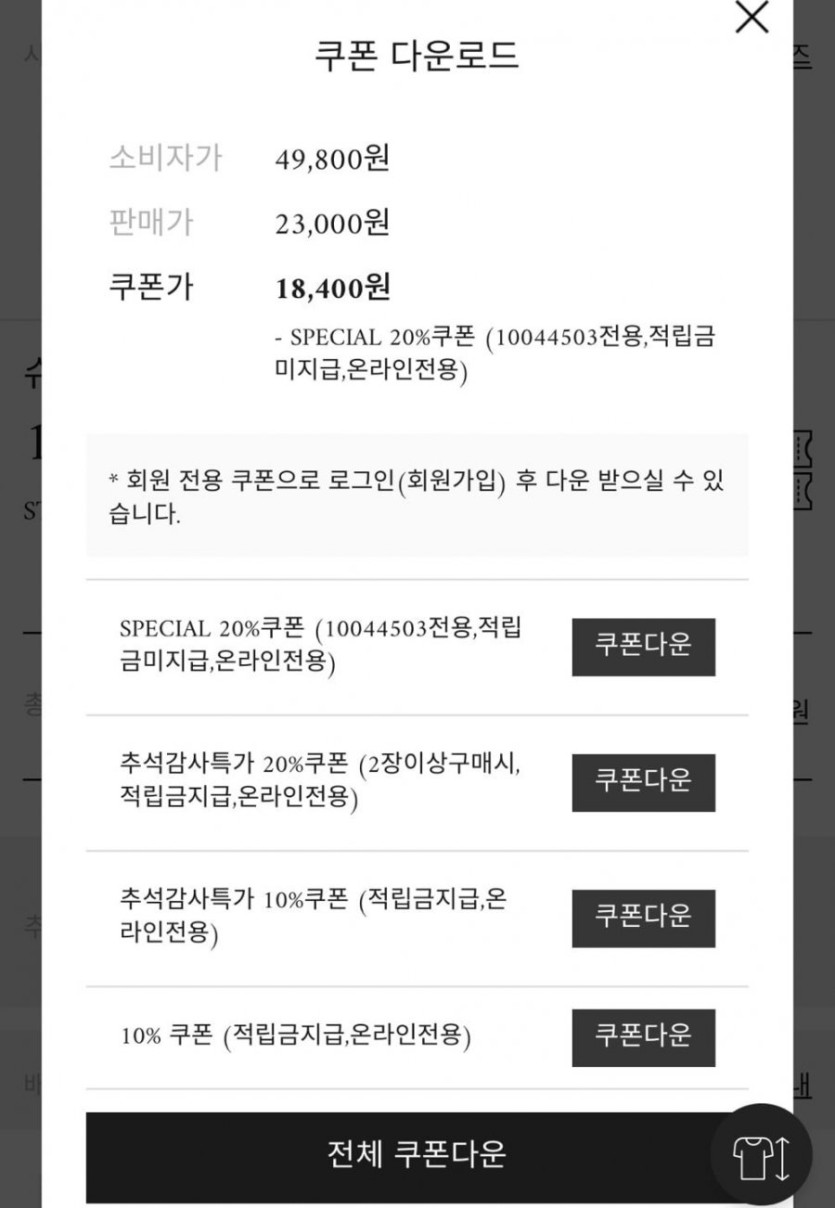Viewport: 835px width, 1208px height.
Task: Download the plain 10% 쿠폰
Action: (x=643, y=1037)
